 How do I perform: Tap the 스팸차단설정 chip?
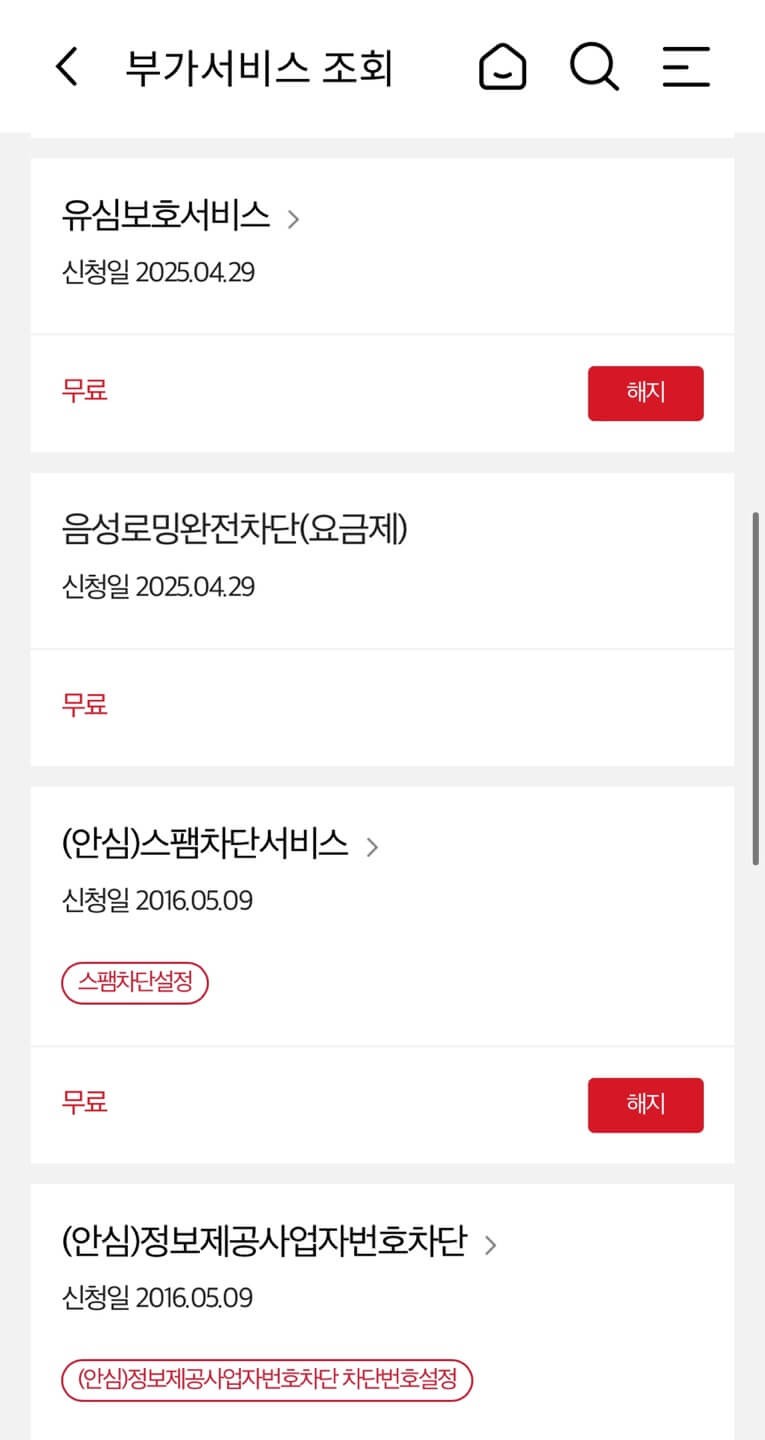coord(135,983)
